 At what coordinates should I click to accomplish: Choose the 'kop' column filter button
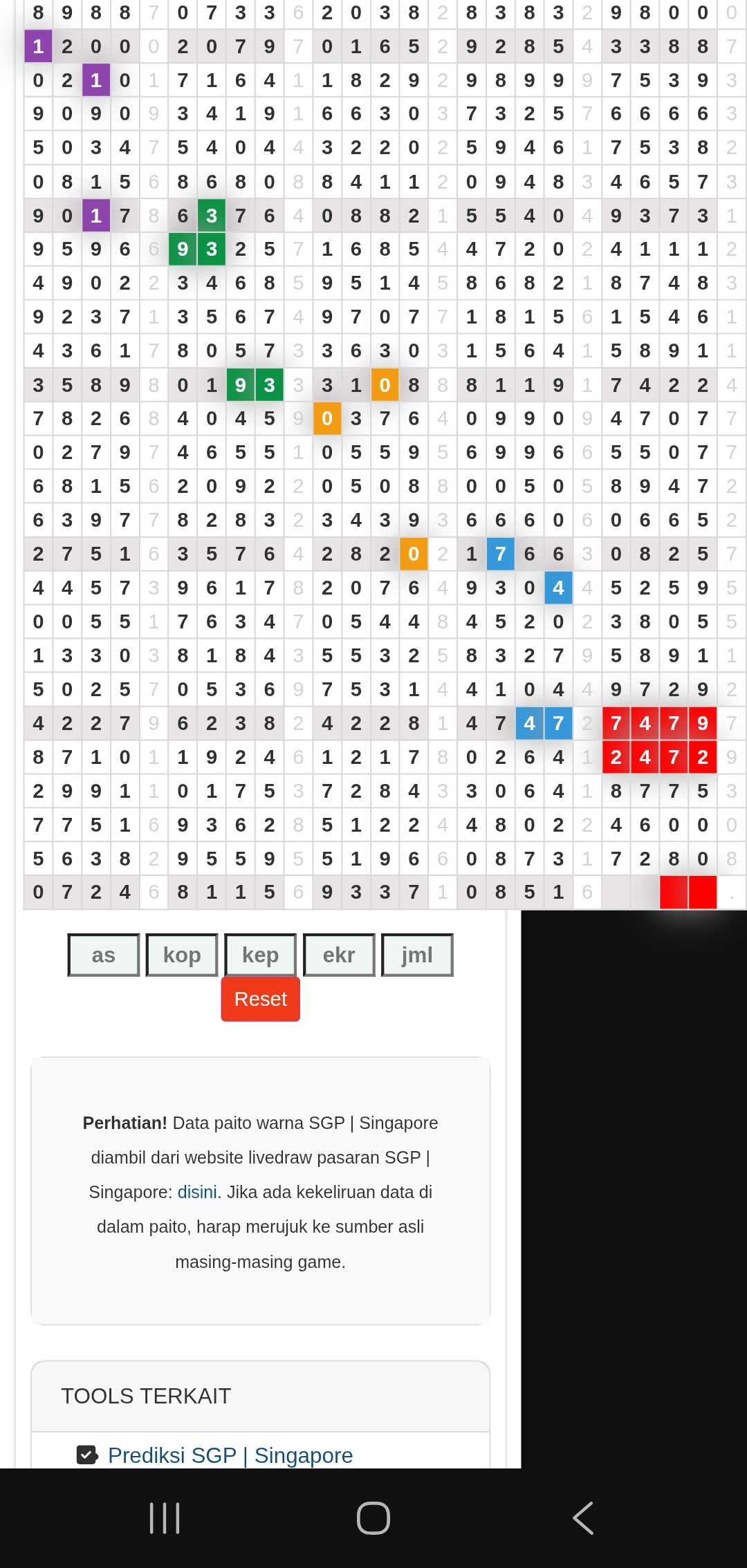(182, 955)
